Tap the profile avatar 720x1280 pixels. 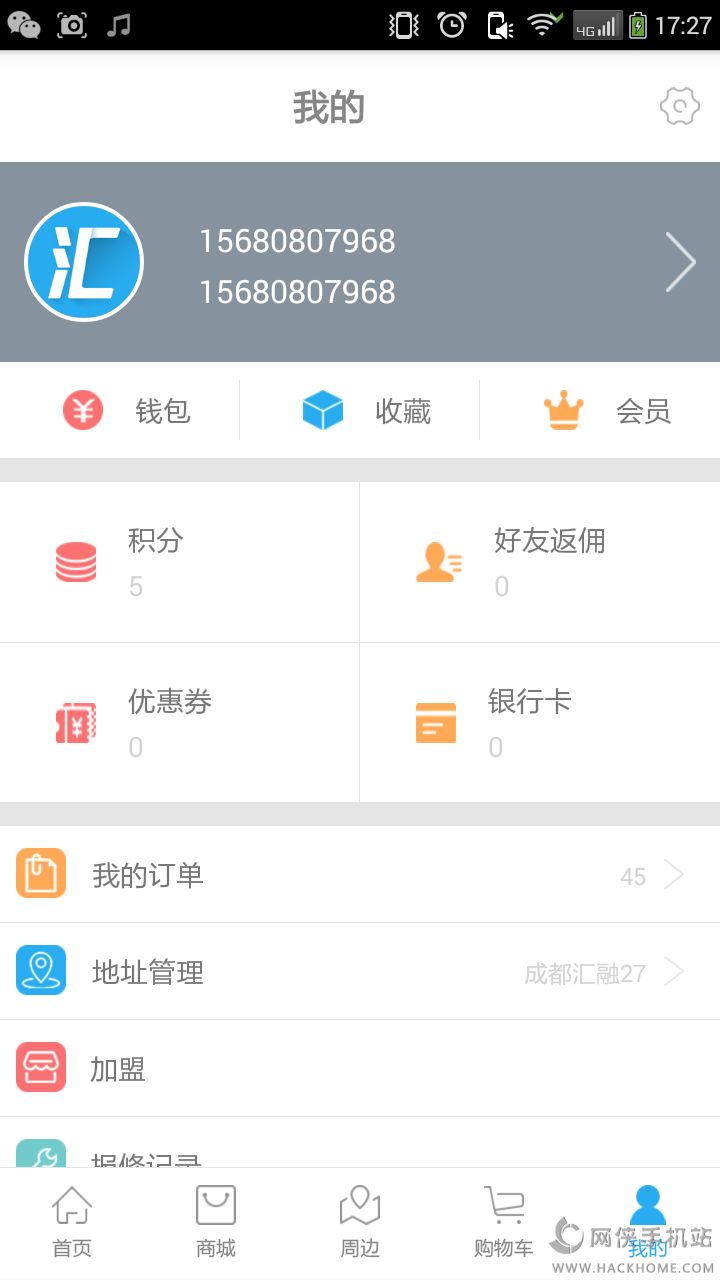click(84, 262)
